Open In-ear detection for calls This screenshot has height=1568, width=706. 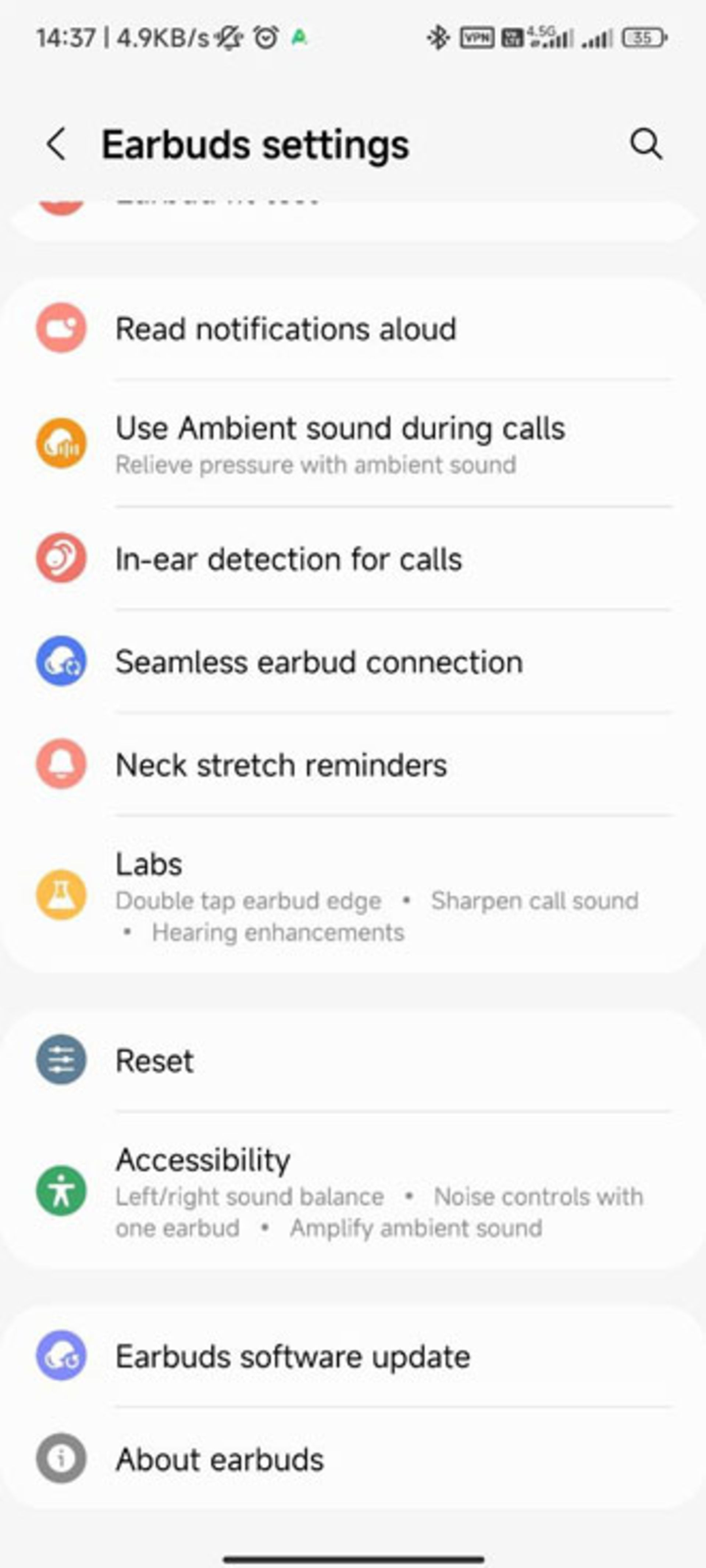289,559
